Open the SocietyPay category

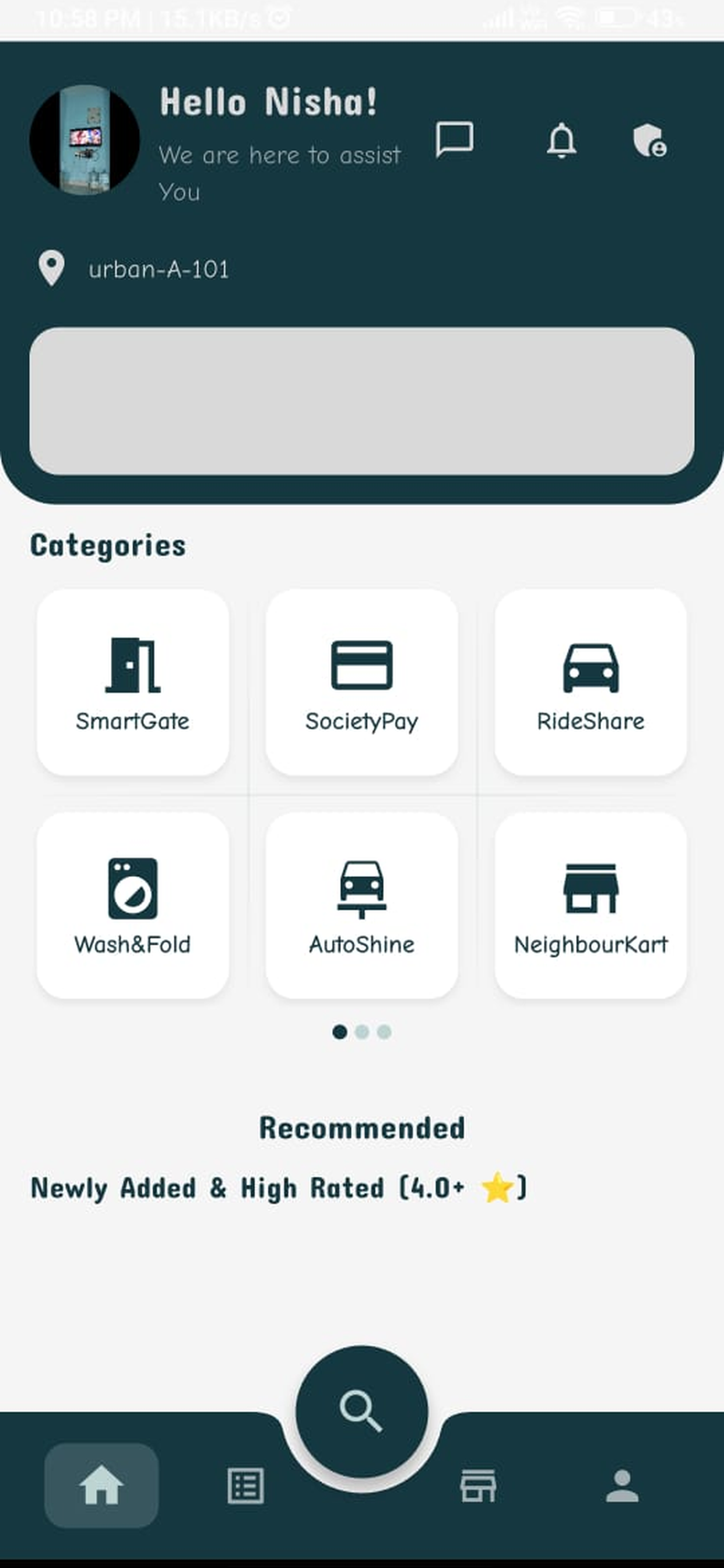tap(362, 682)
